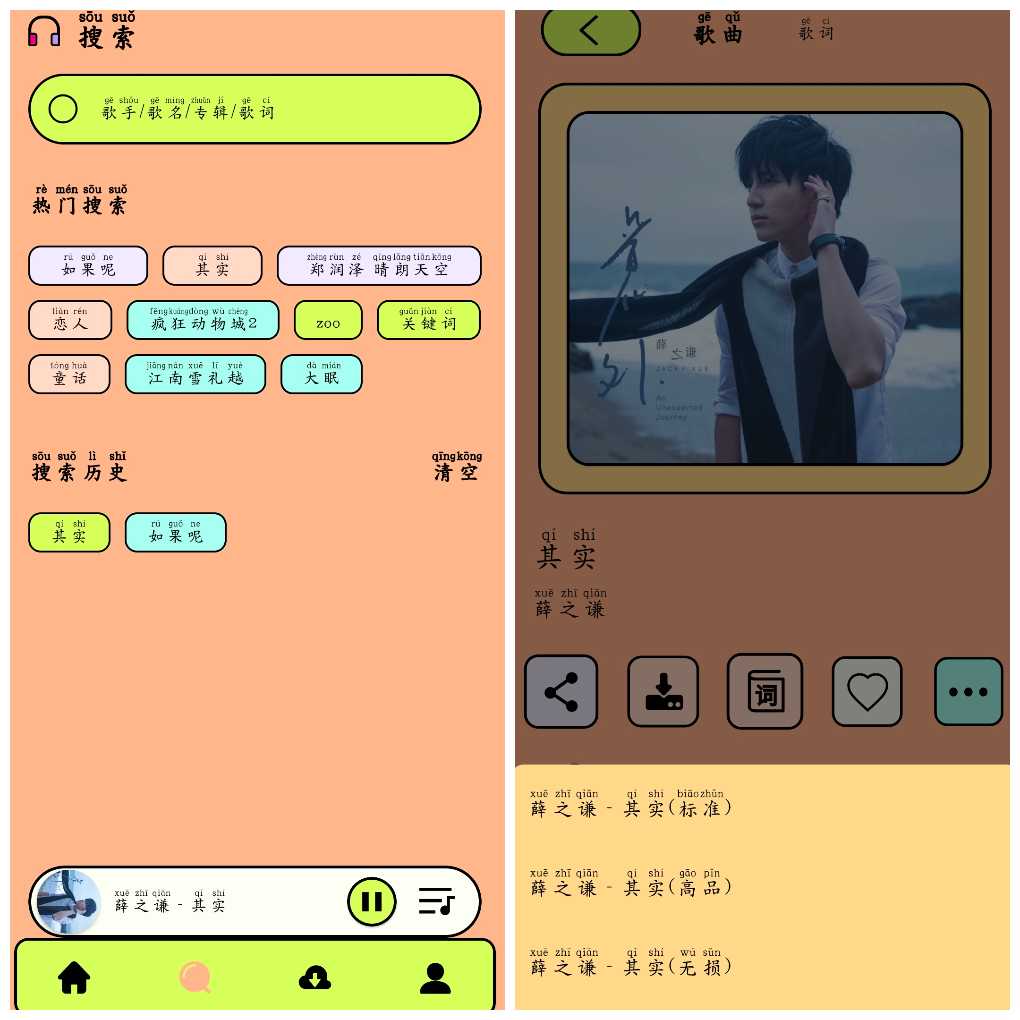Tap 清空 to clear search history

[x=456, y=468]
